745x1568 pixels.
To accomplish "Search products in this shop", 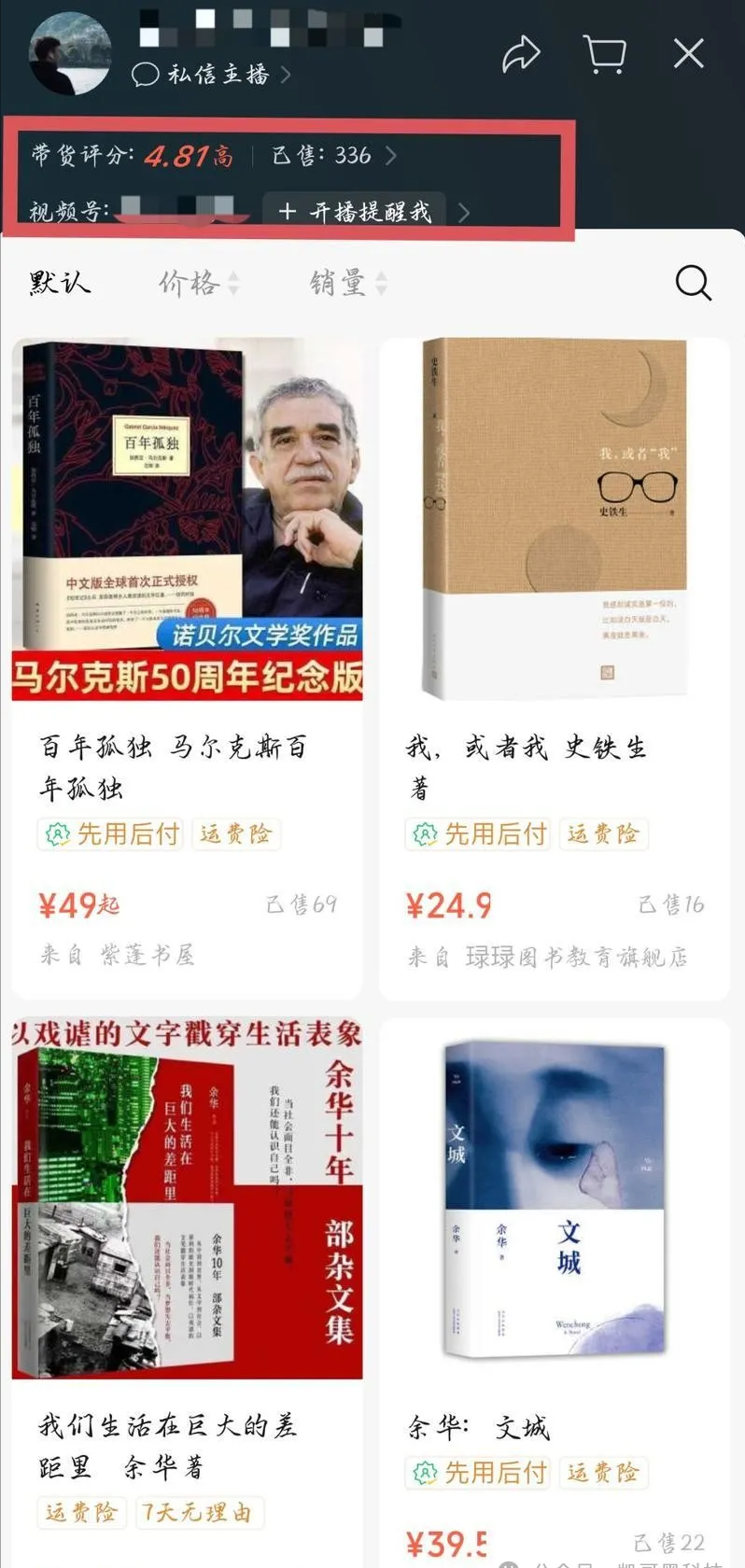I will [x=693, y=282].
